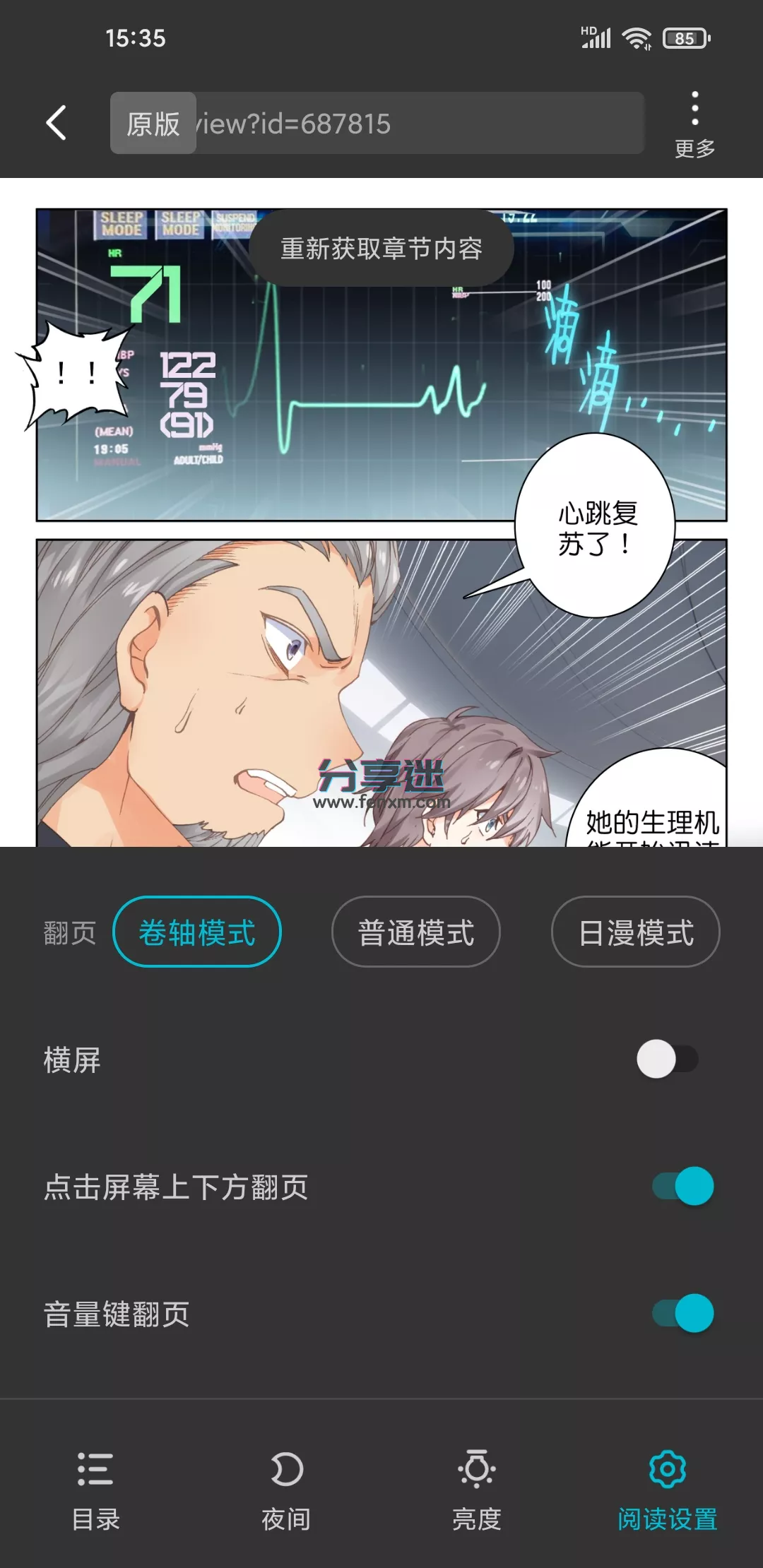The height and width of the screenshot is (1568, 763).
Task: Tap the URL address field
Action: (x=417, y=123)
